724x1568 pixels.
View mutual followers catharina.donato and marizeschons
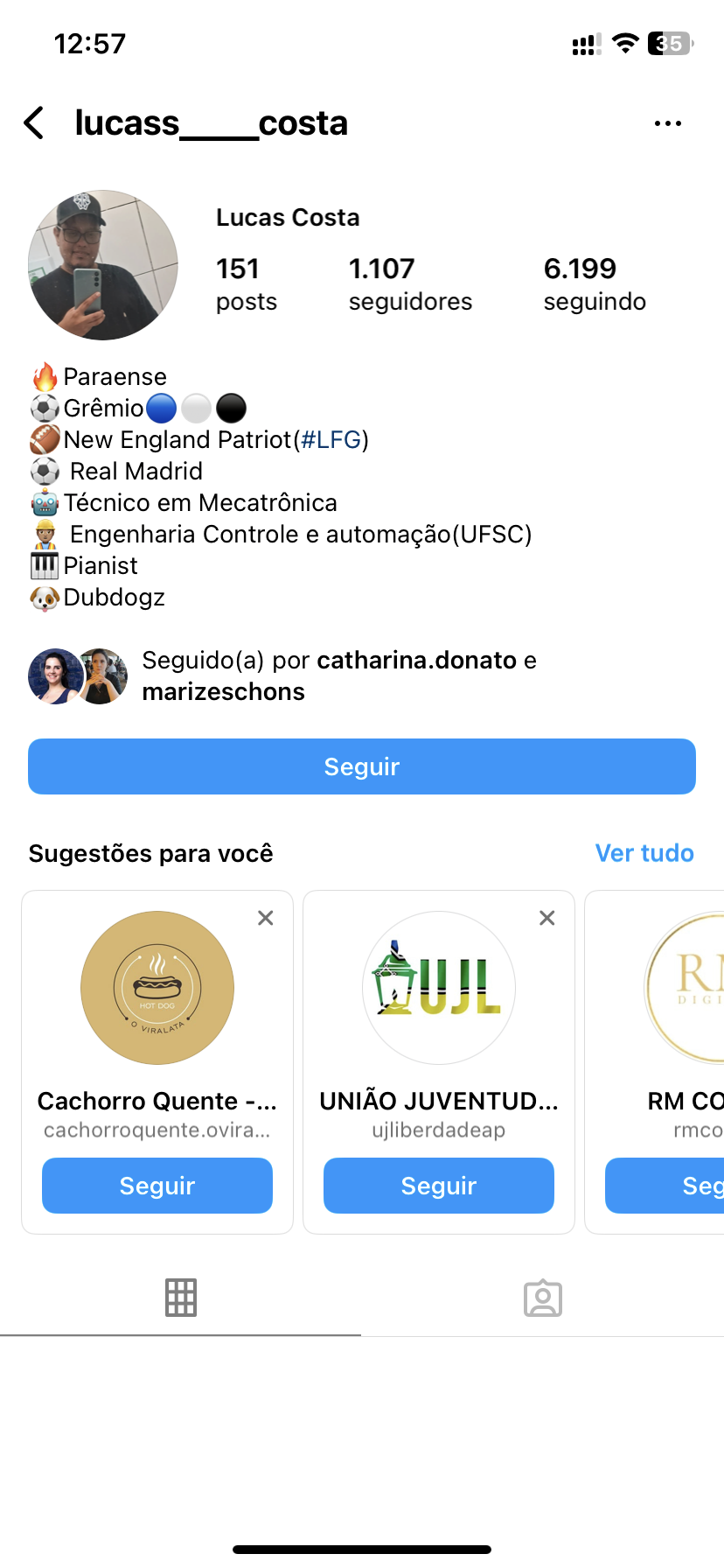click(x=339, y=676)
